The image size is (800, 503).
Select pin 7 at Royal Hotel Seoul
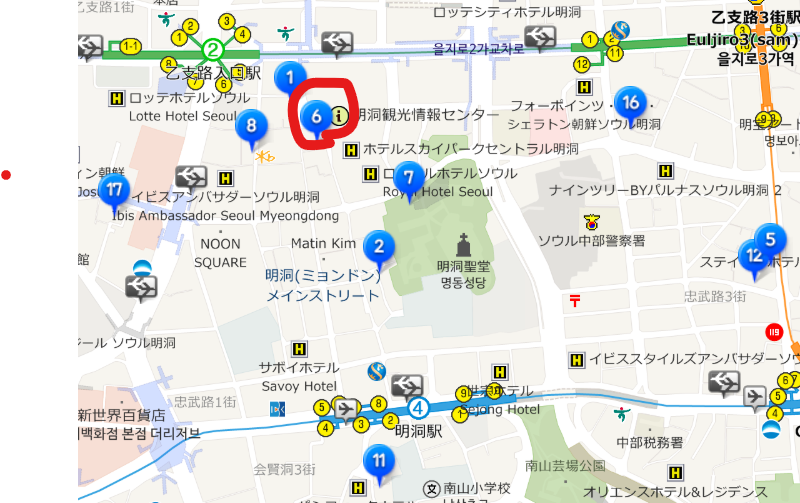(x=407, y=177)
